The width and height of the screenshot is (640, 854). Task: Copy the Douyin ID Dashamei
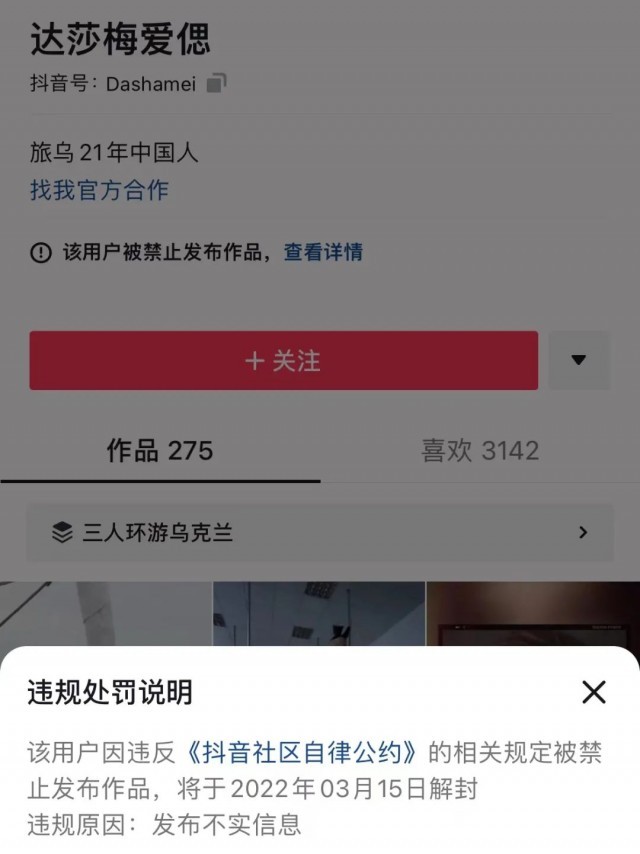tap(216, 84)
